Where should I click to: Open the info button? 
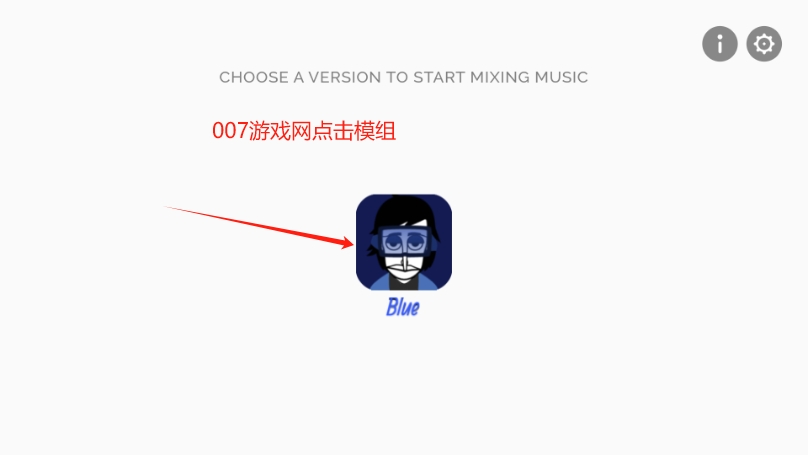point(720,44)
